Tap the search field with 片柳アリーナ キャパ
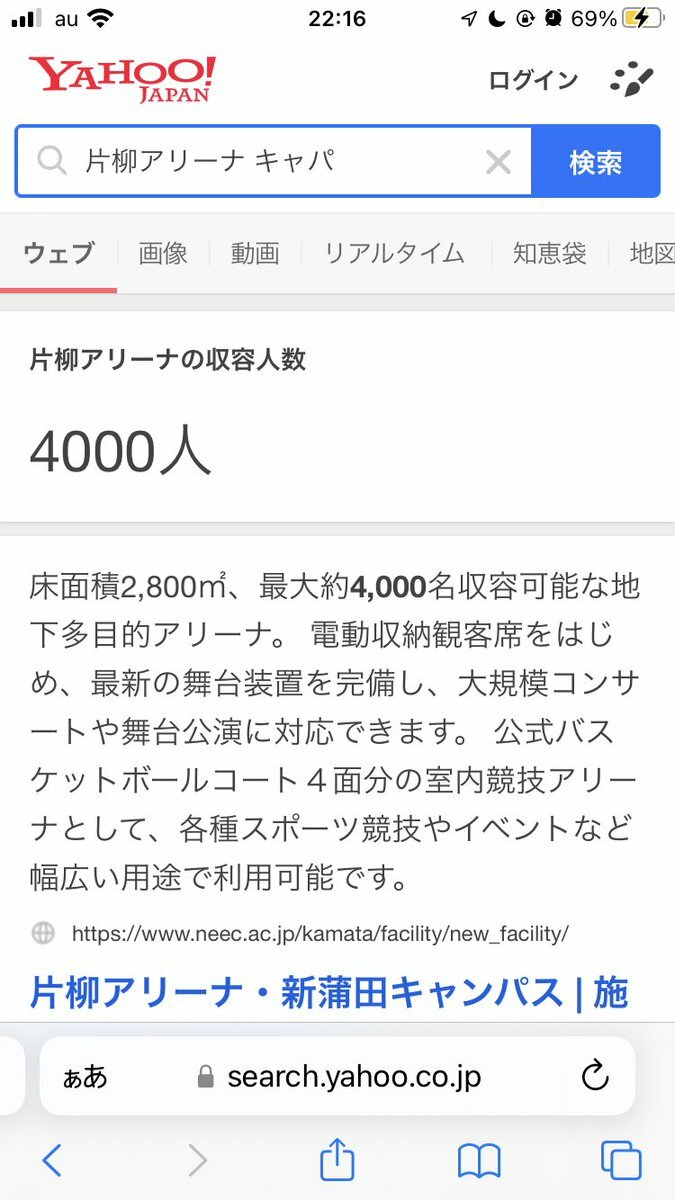 pos(270,161)
